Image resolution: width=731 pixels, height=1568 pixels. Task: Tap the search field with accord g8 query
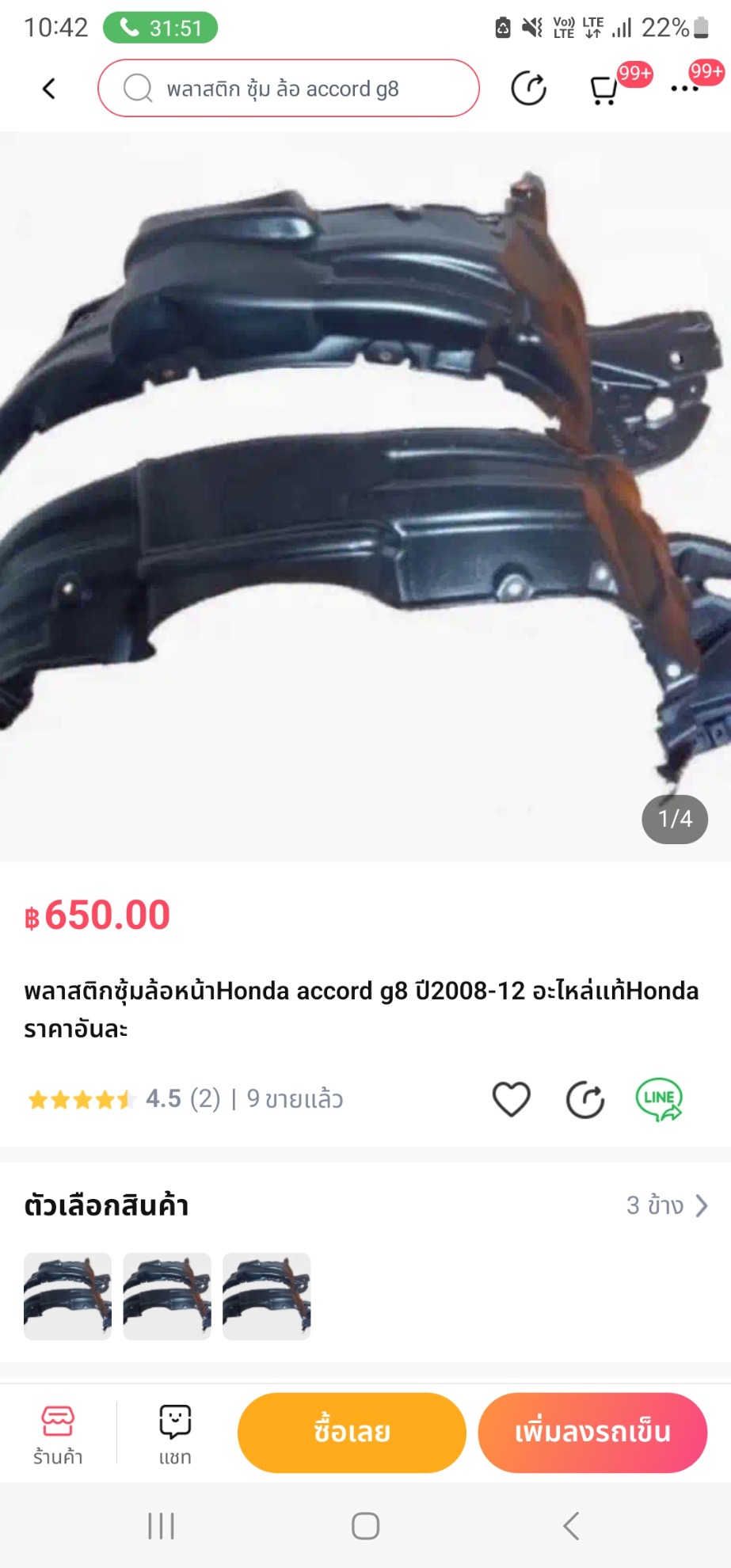coord(288,88)
